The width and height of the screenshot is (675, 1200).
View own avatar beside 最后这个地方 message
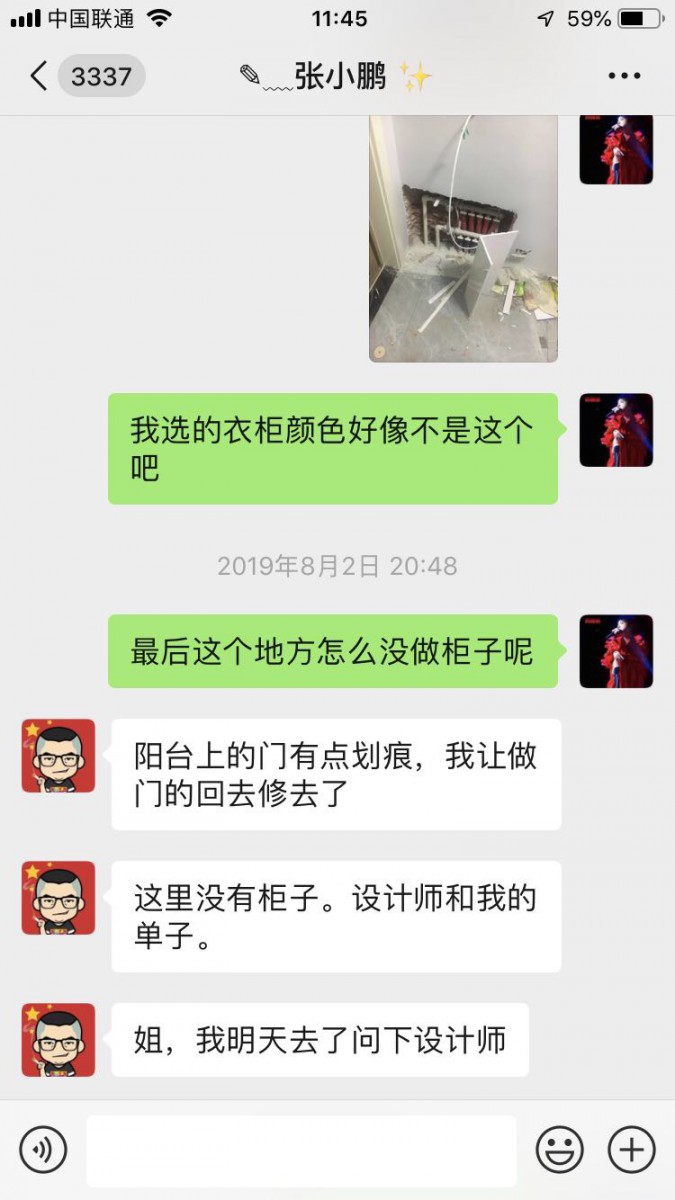(x=616, y=651)
